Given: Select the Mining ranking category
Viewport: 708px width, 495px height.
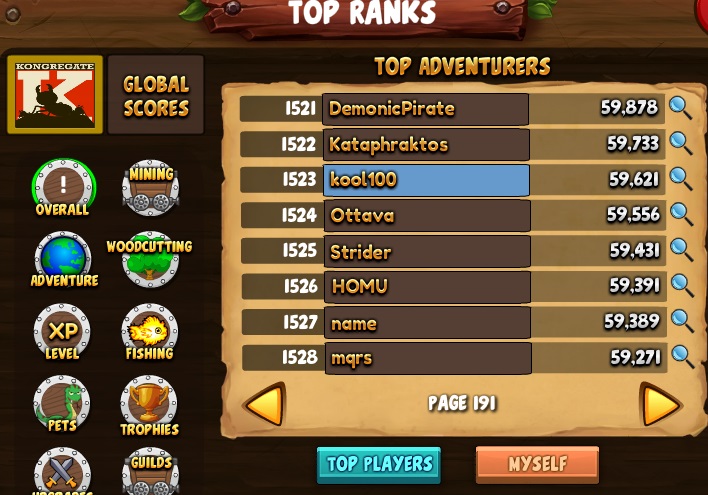Looking at the screenshot, I should pyautogui.click(x=151, y=188).
